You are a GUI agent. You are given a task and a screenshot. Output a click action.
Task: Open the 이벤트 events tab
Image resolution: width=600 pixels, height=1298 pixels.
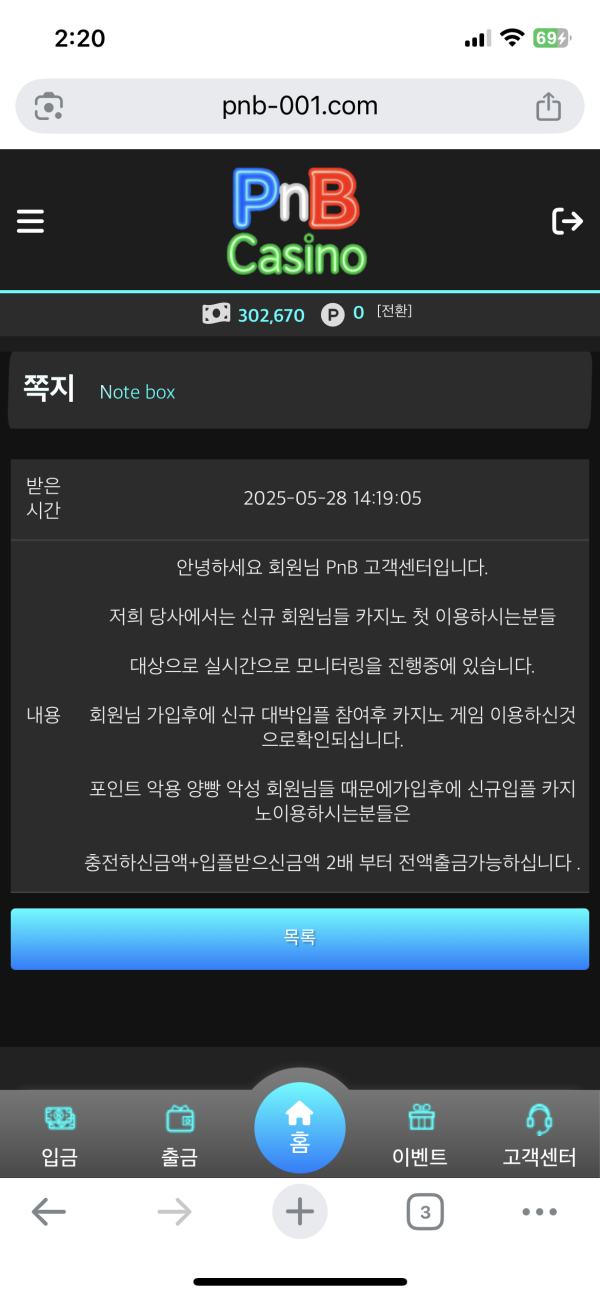coord(420,1135)
